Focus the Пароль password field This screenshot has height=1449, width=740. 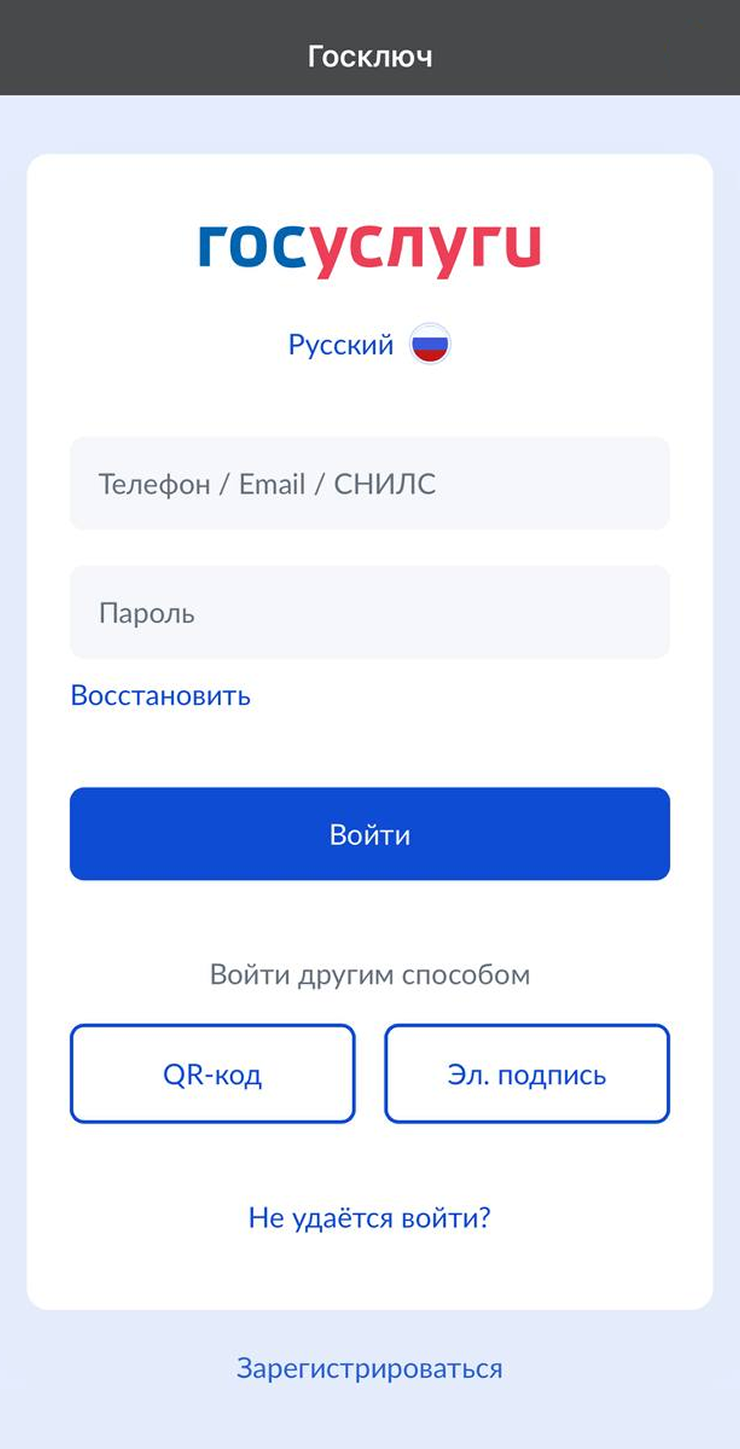coord(369,612)
